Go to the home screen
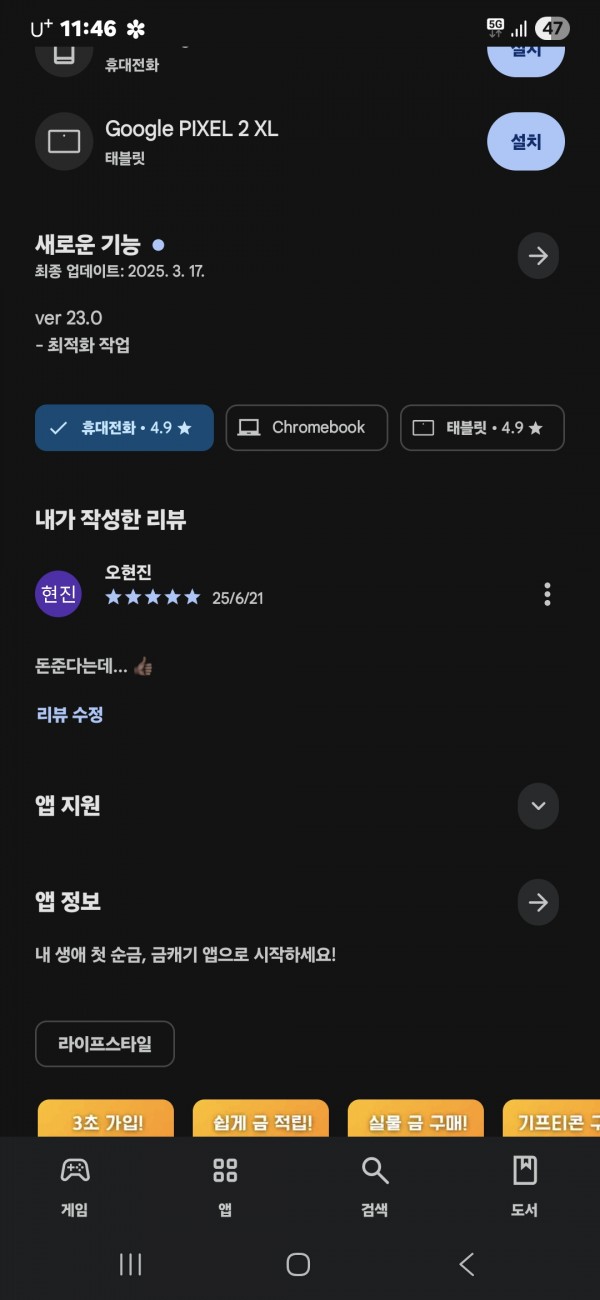 coord(298,1264)
